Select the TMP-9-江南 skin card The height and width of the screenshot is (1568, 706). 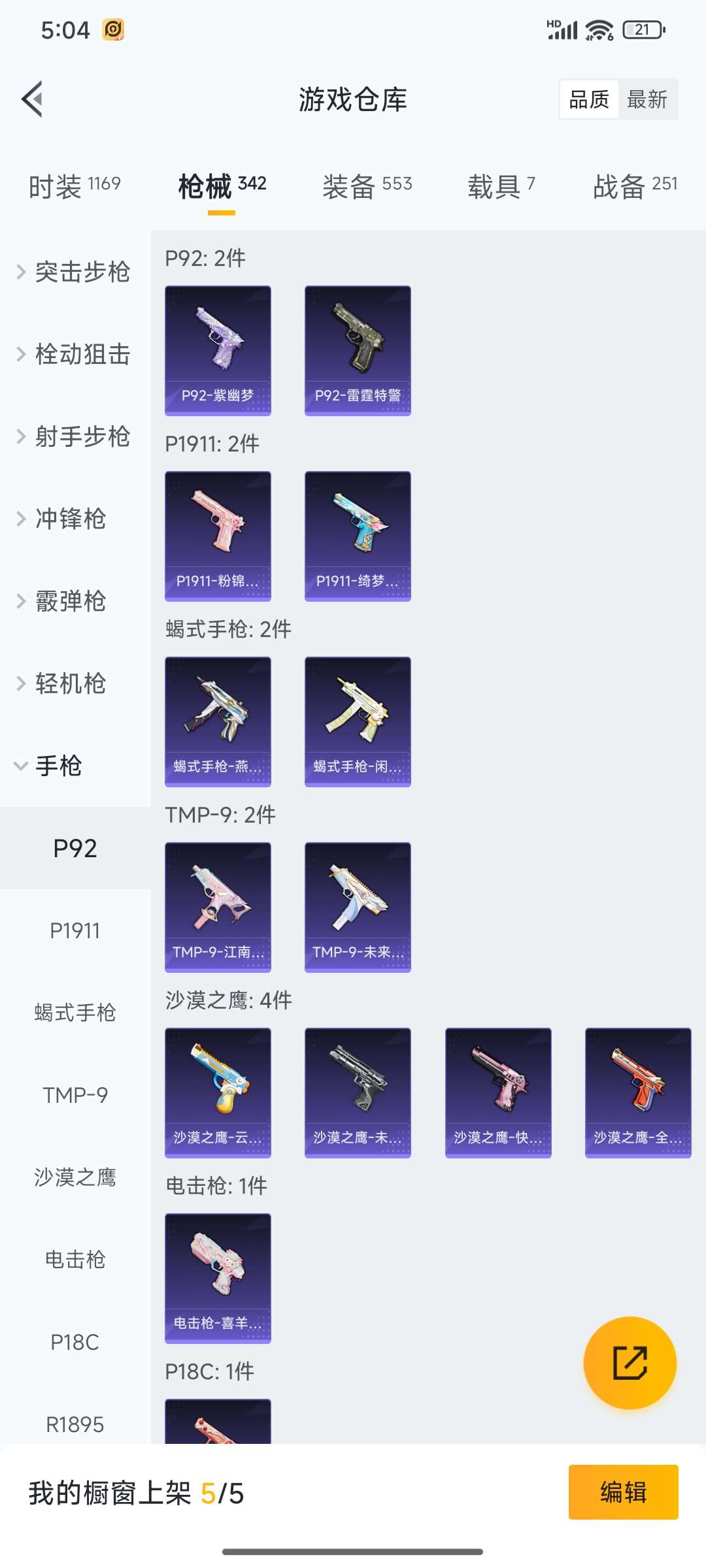pyautogui.click(x=218, y=907)
